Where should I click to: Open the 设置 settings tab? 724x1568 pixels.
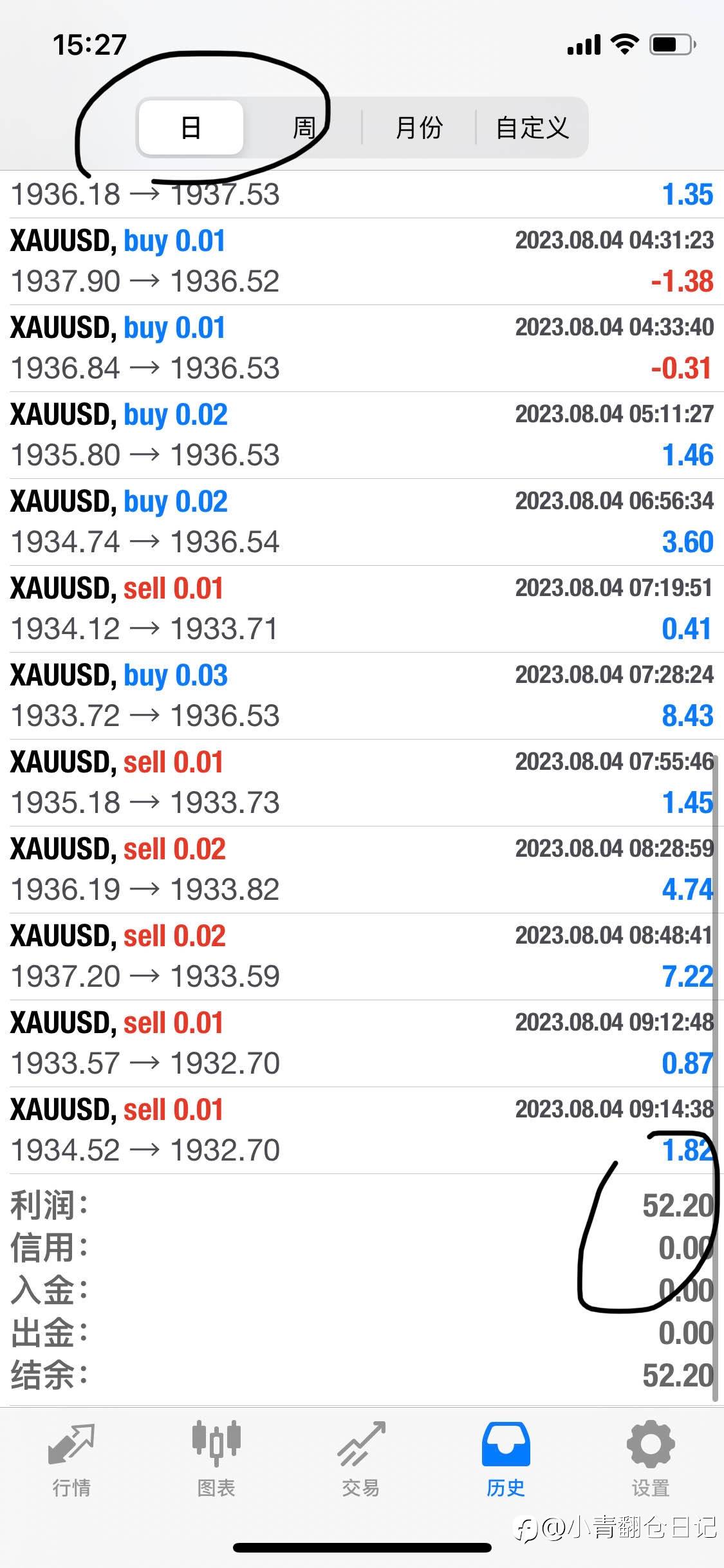click(x=651, y=1459)
